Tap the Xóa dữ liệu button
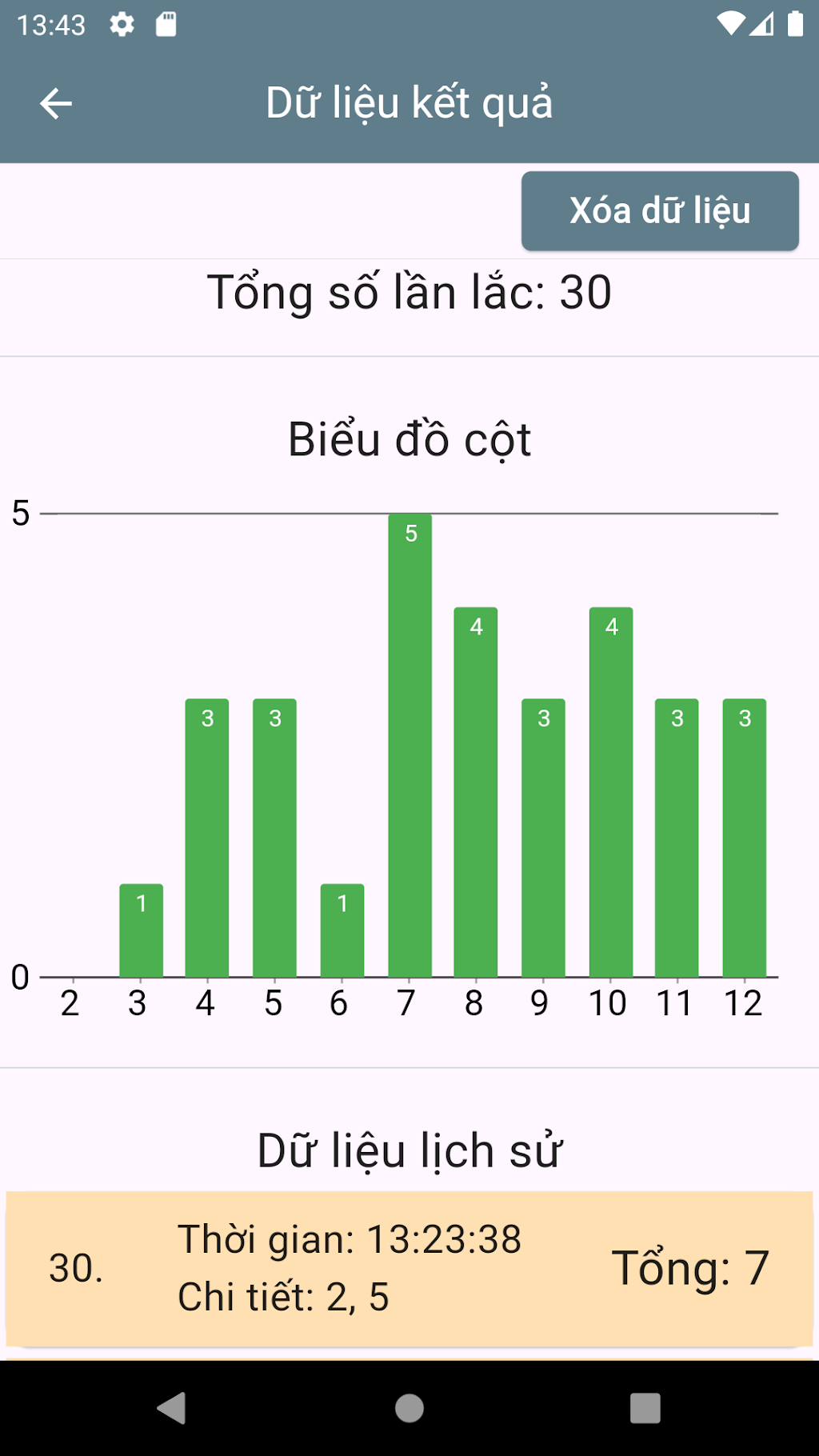This screenshot has height=1456, width=819. tap(660, 211)
